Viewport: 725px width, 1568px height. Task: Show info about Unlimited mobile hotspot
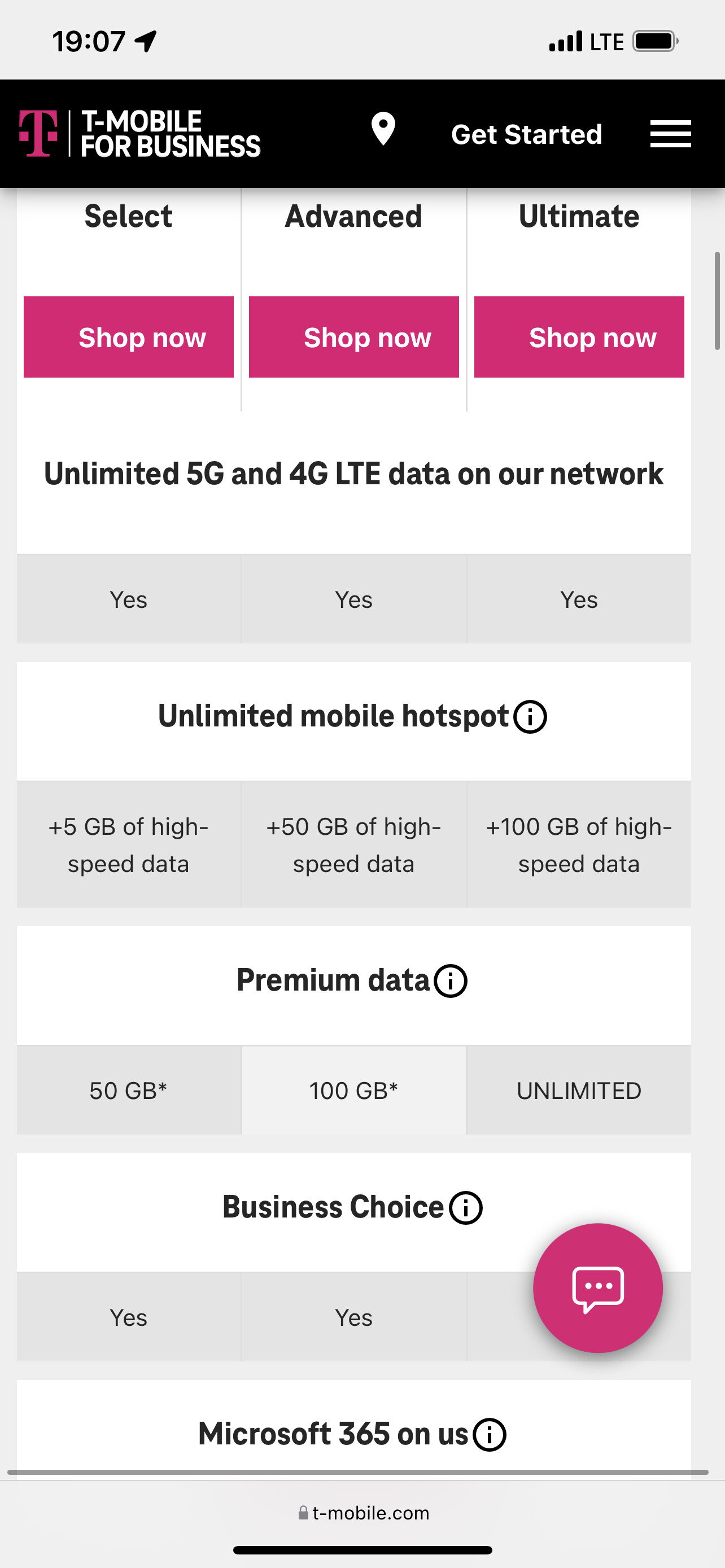pos(530,717)
